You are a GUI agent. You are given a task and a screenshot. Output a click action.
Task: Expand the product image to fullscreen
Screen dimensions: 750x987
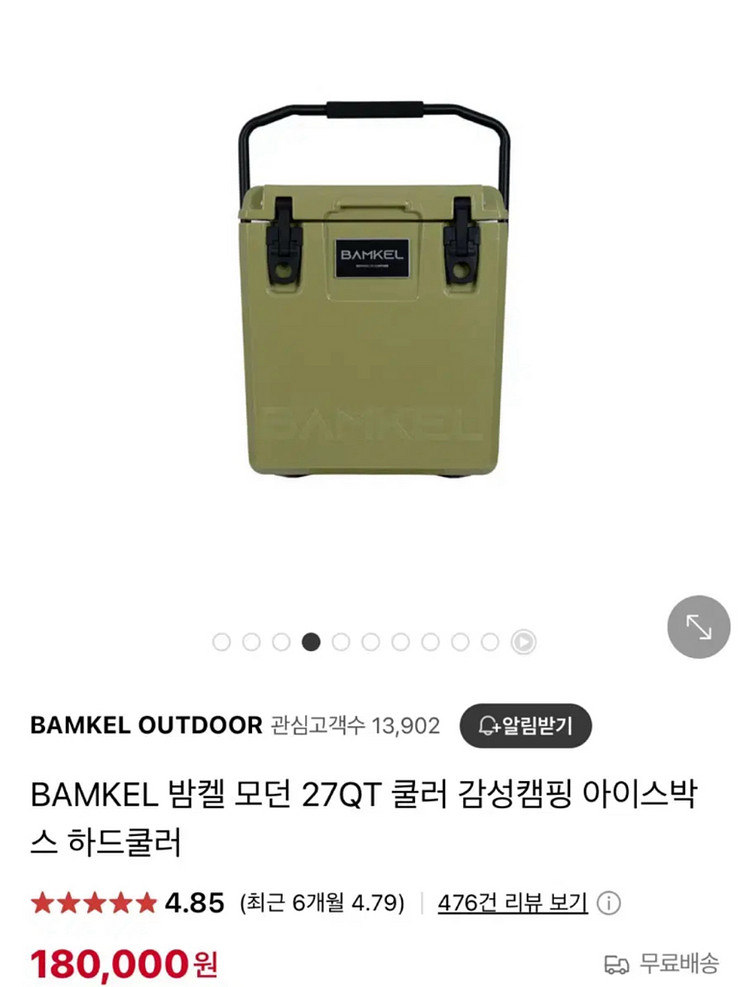click(x=698, y=627)
